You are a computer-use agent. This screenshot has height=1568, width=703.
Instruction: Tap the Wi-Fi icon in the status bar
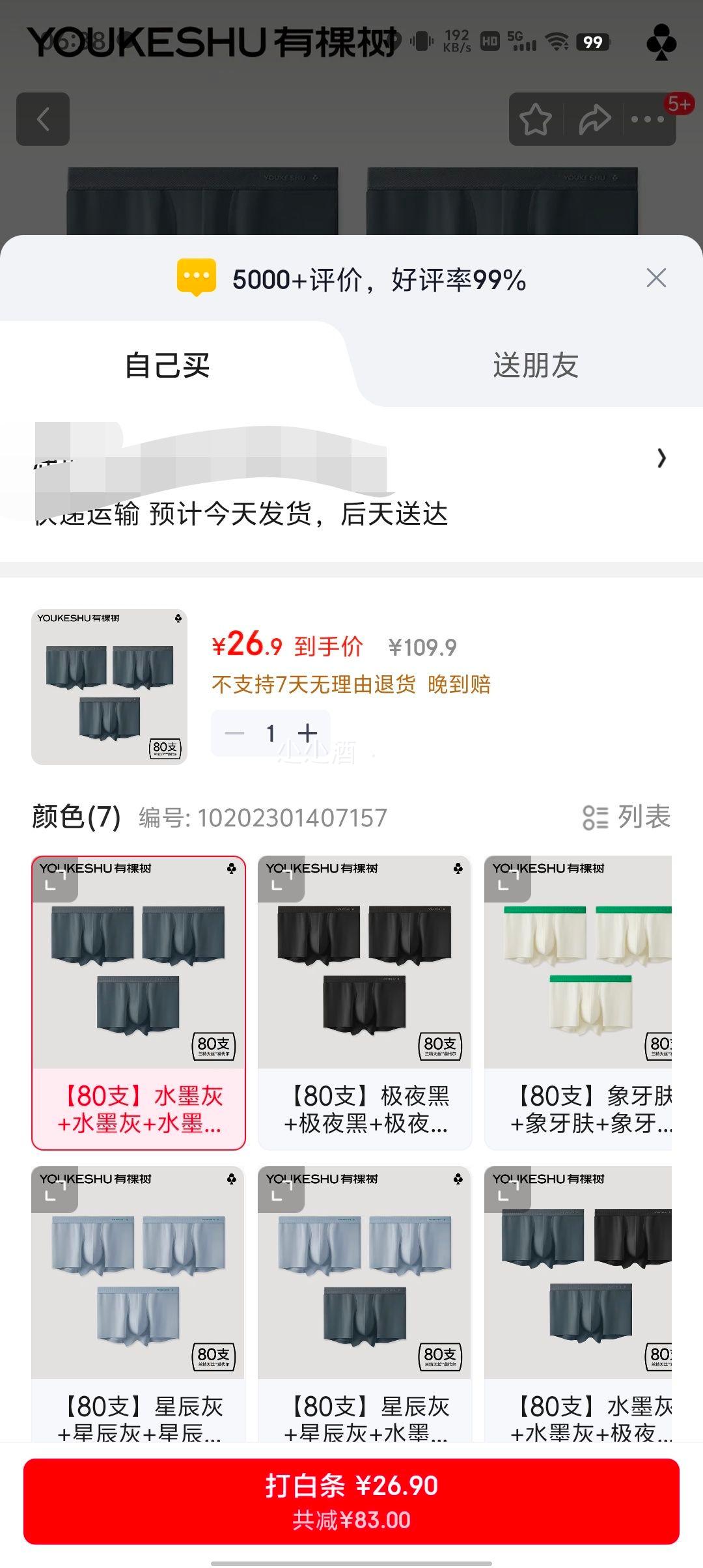[x=557, y=40]
